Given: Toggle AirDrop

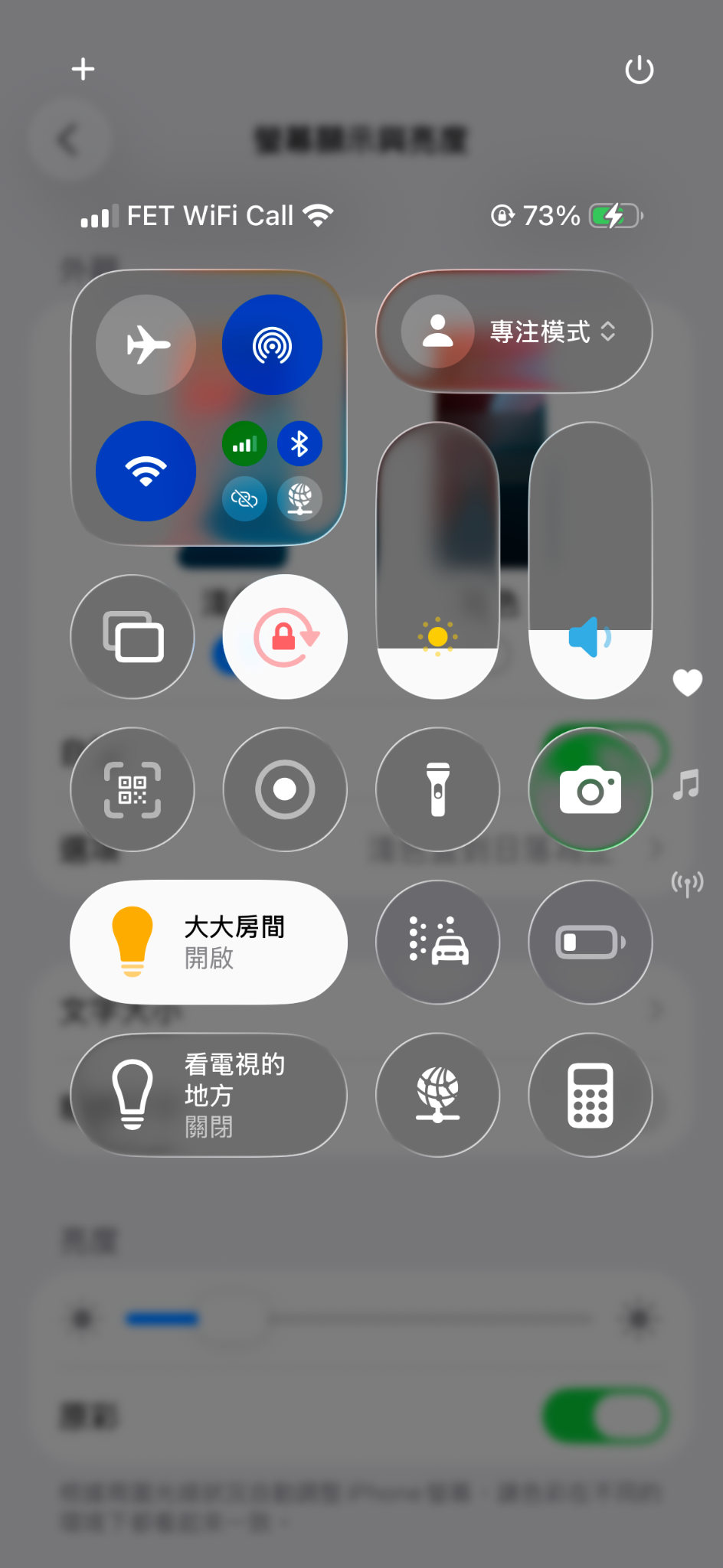Looking at the screenshot, I should pyautogui.click(x=272, y=345).
